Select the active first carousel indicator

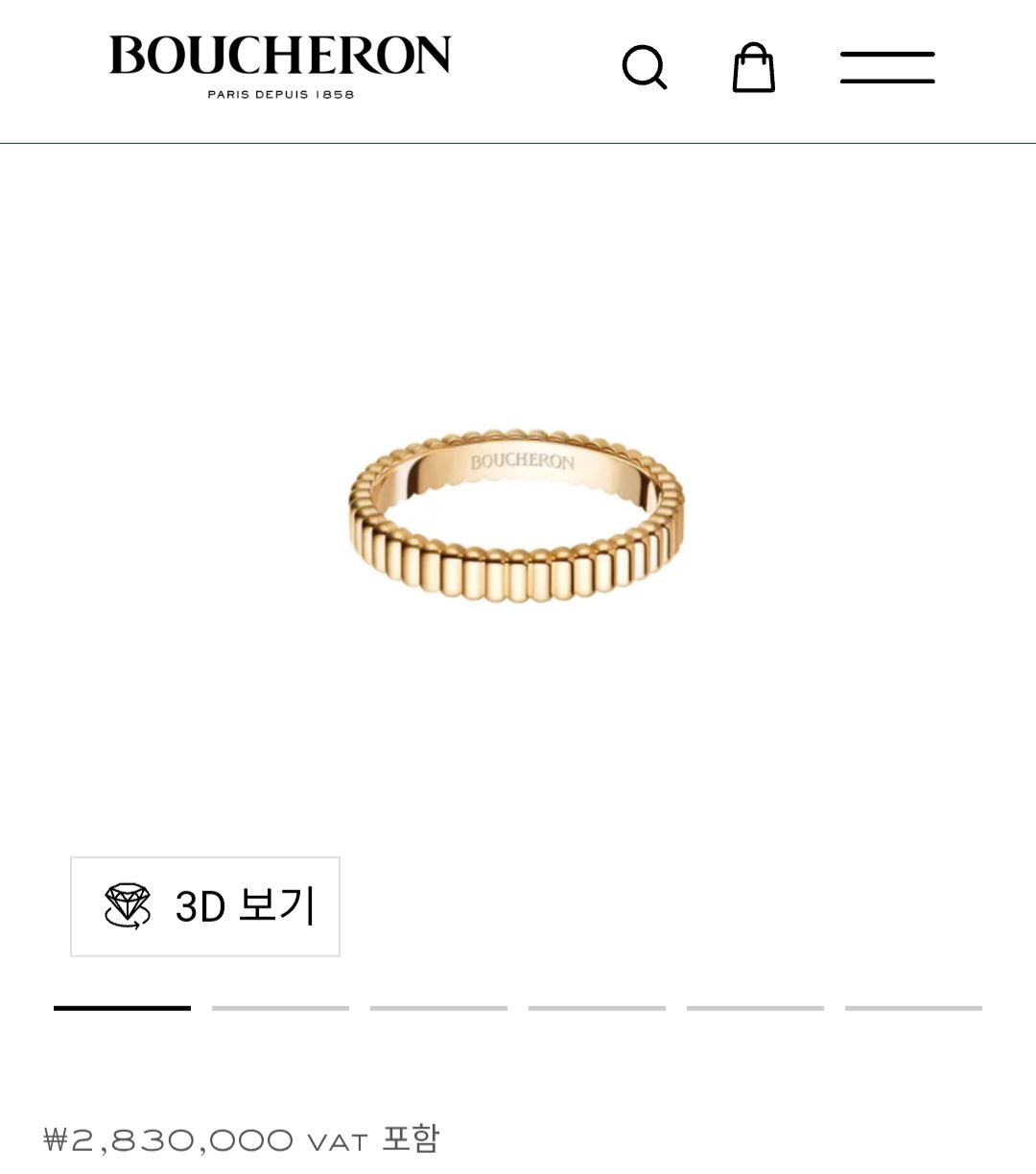point(121,1009)
